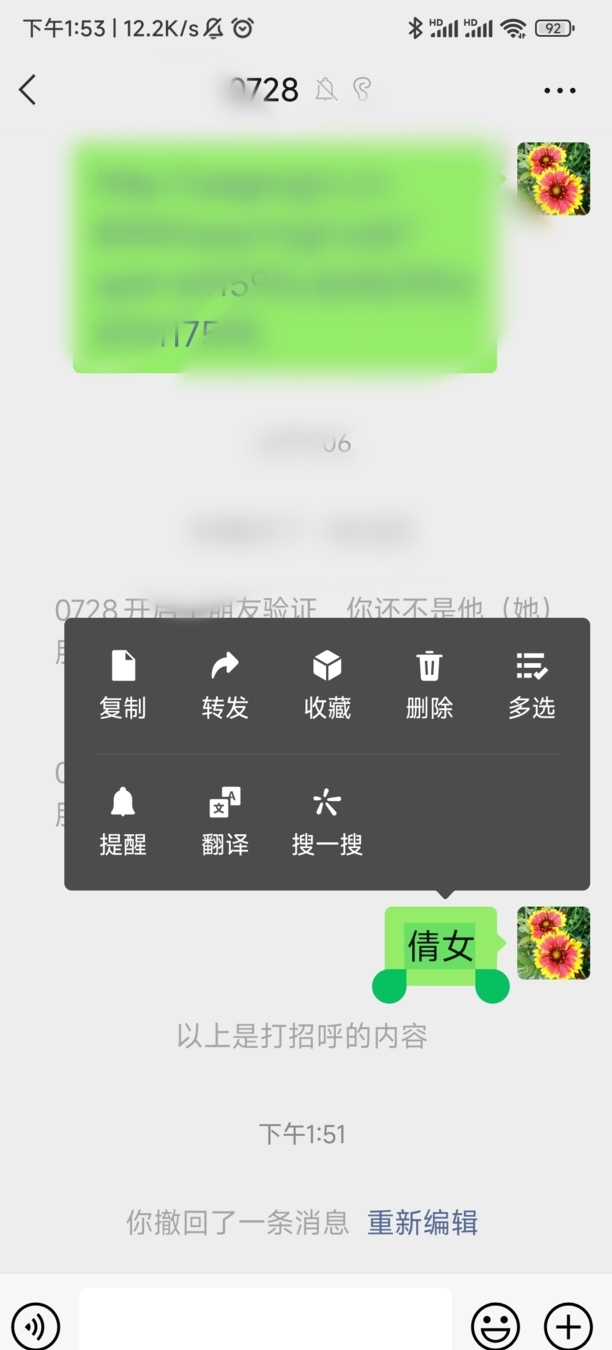The image size is (612, 1350).
Task: Save message to favorites with 收藏
Action: point(327,685)
